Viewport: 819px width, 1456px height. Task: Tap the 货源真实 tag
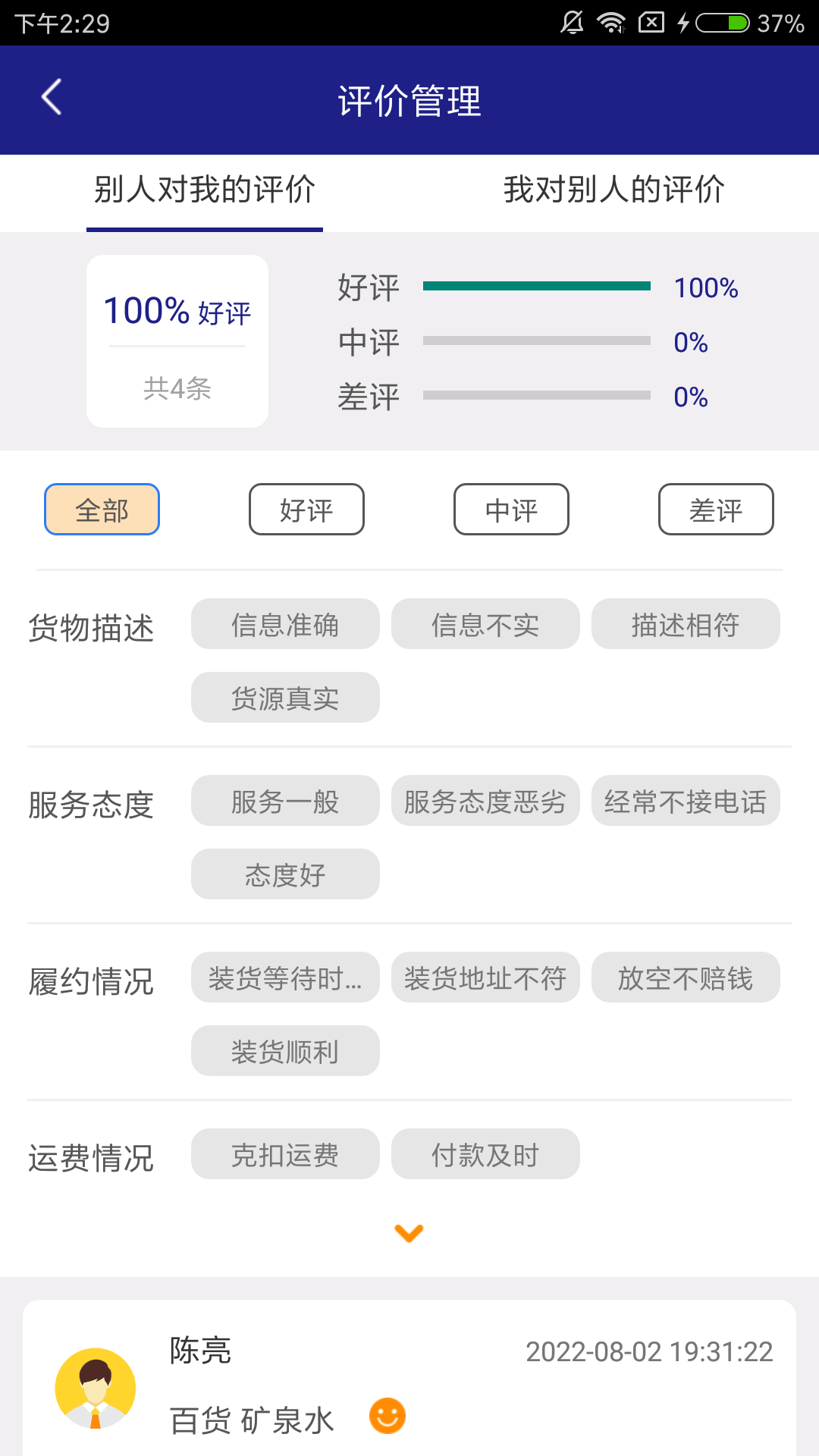click(x=285, y=698)
